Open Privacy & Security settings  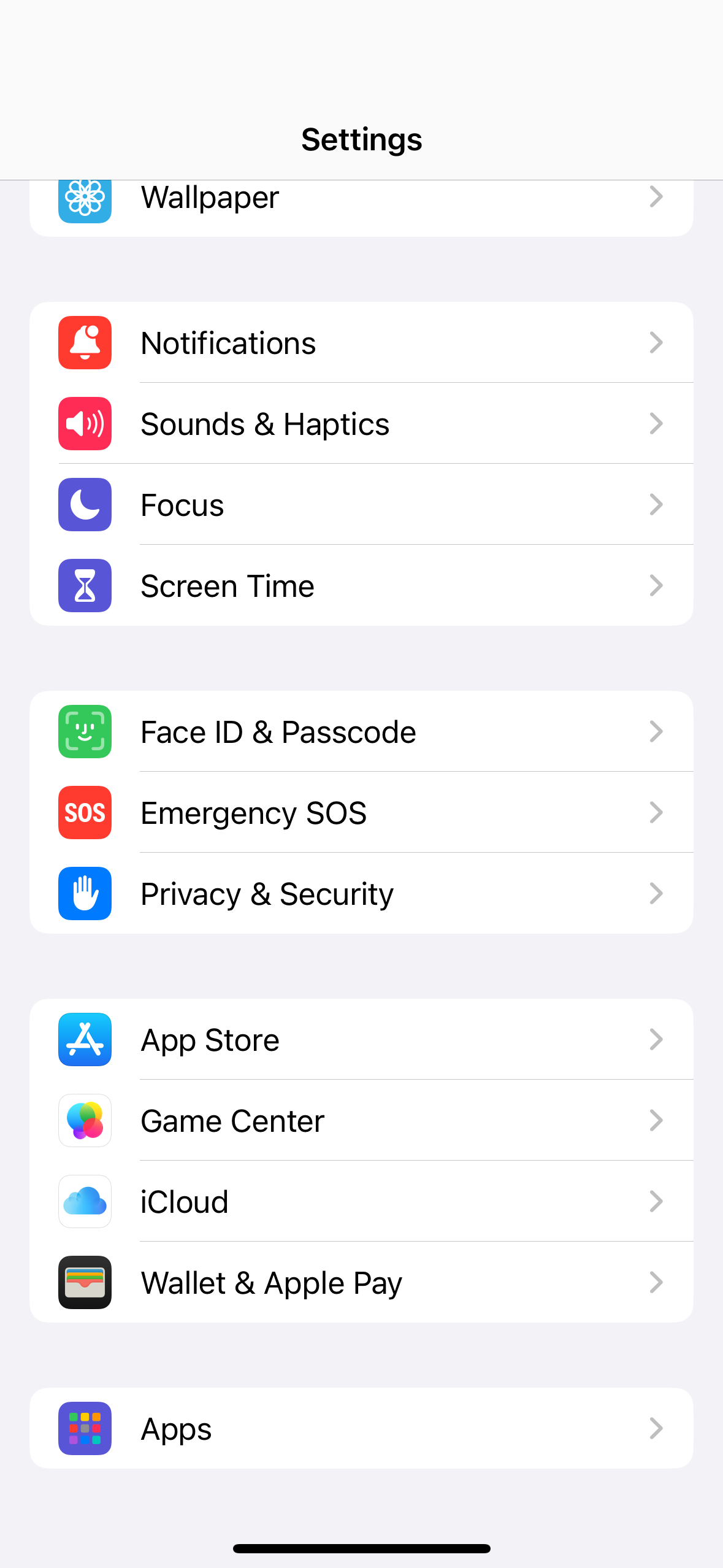pos(361,893)
